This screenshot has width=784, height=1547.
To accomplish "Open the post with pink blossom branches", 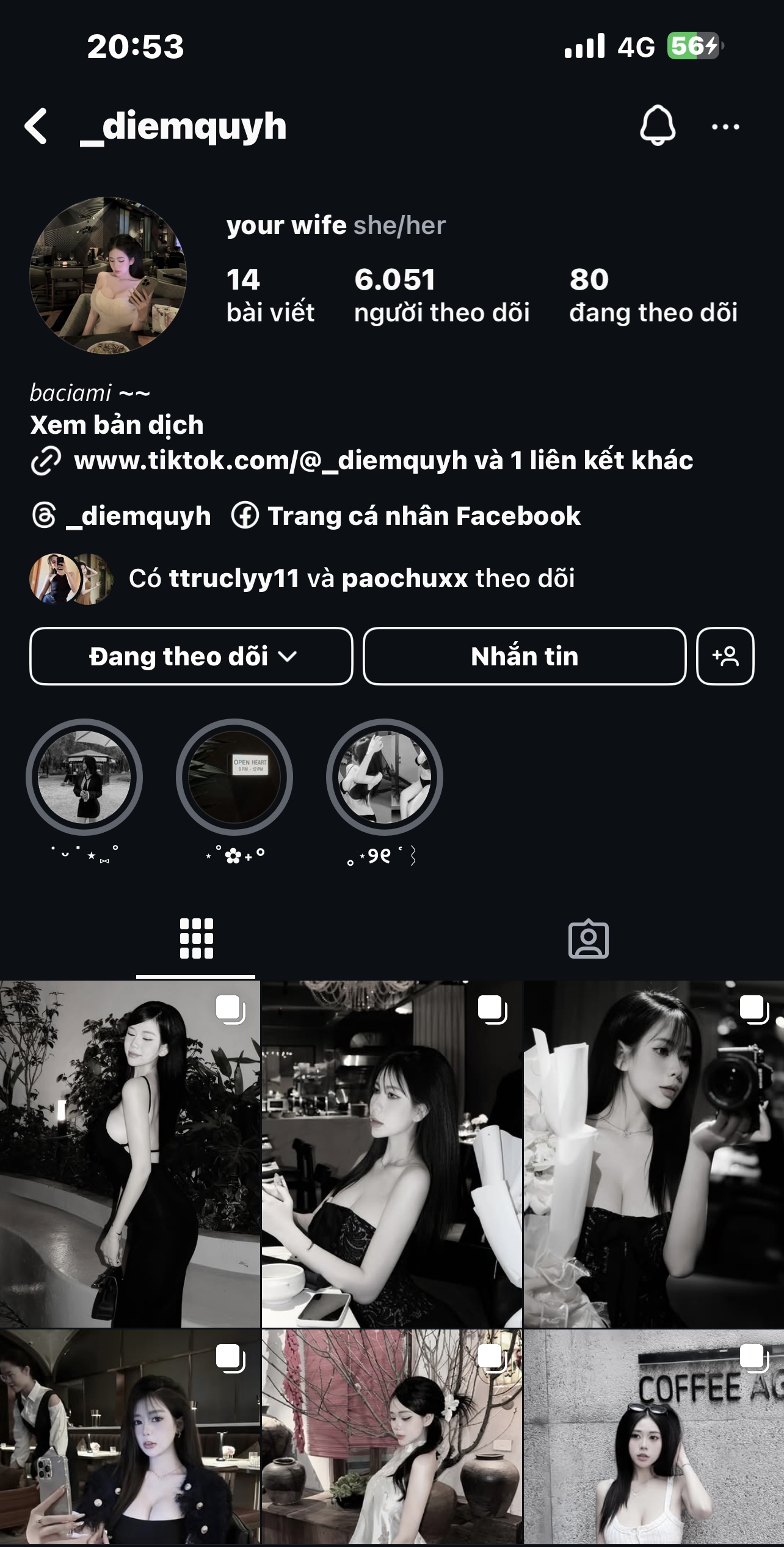I will (391, 1436).
